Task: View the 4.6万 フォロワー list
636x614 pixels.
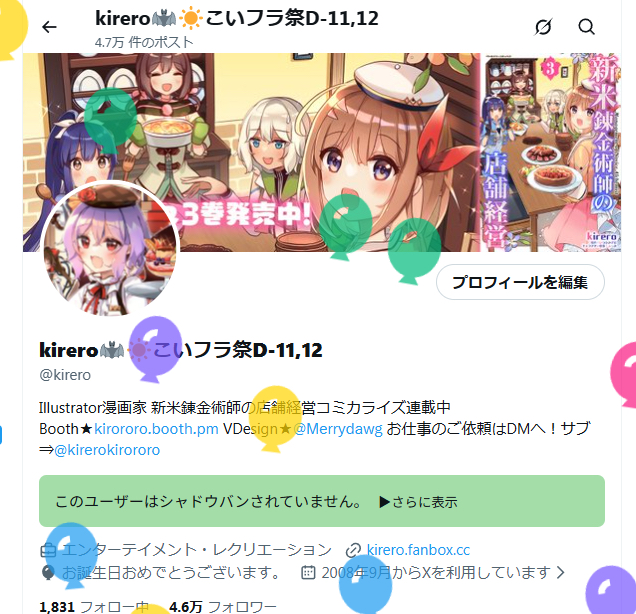Action: [222, 606]
